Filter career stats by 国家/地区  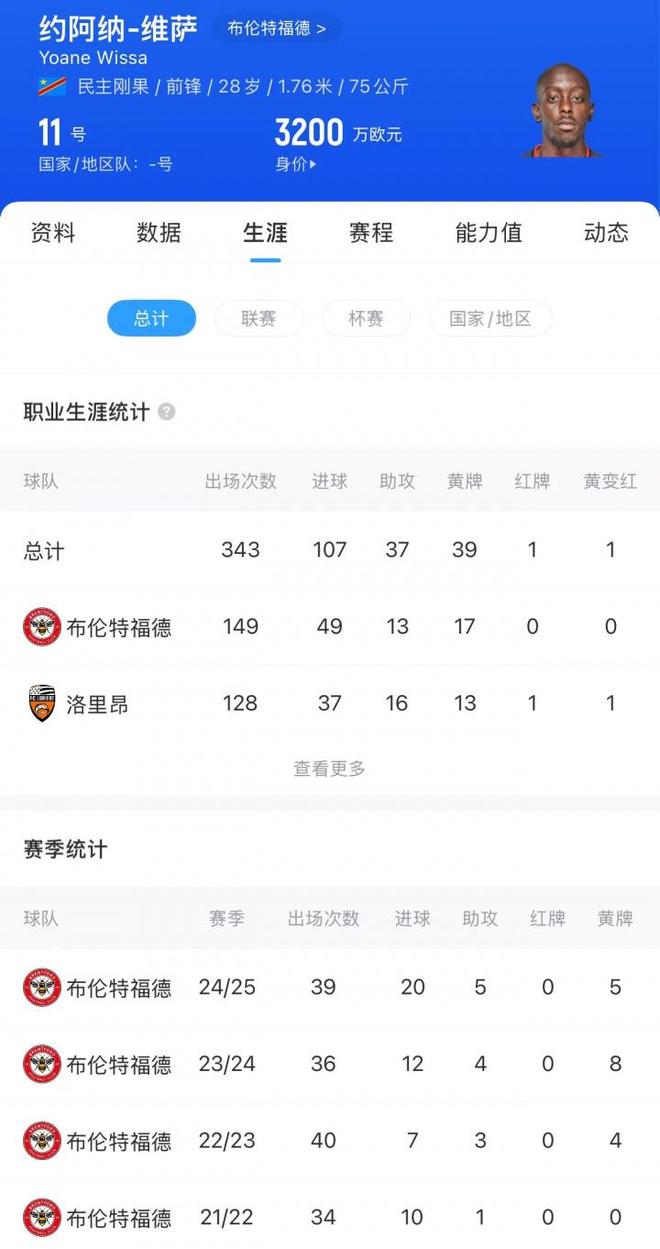pyautogui.click(x=490, y=319)
